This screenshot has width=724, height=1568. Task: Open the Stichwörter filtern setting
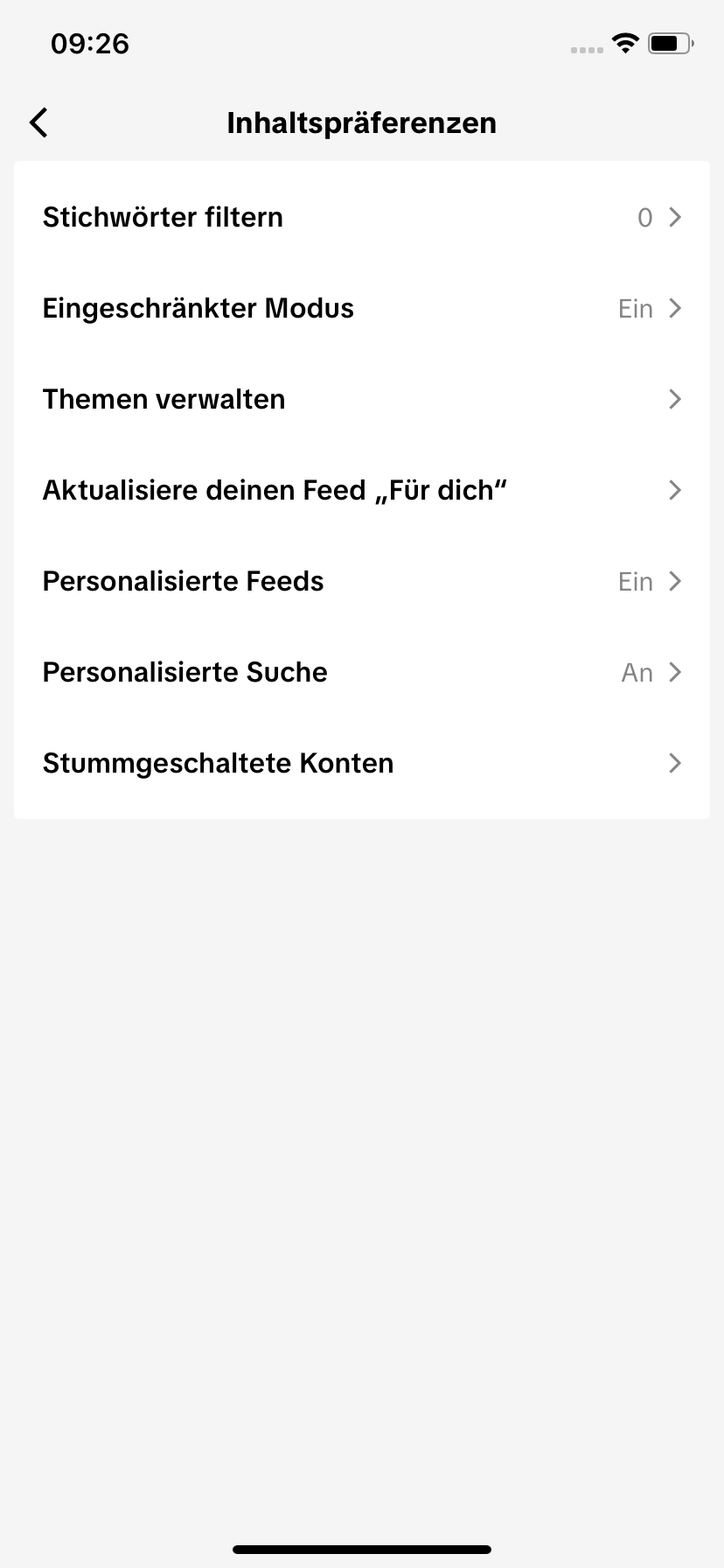(x=362, y=217)
